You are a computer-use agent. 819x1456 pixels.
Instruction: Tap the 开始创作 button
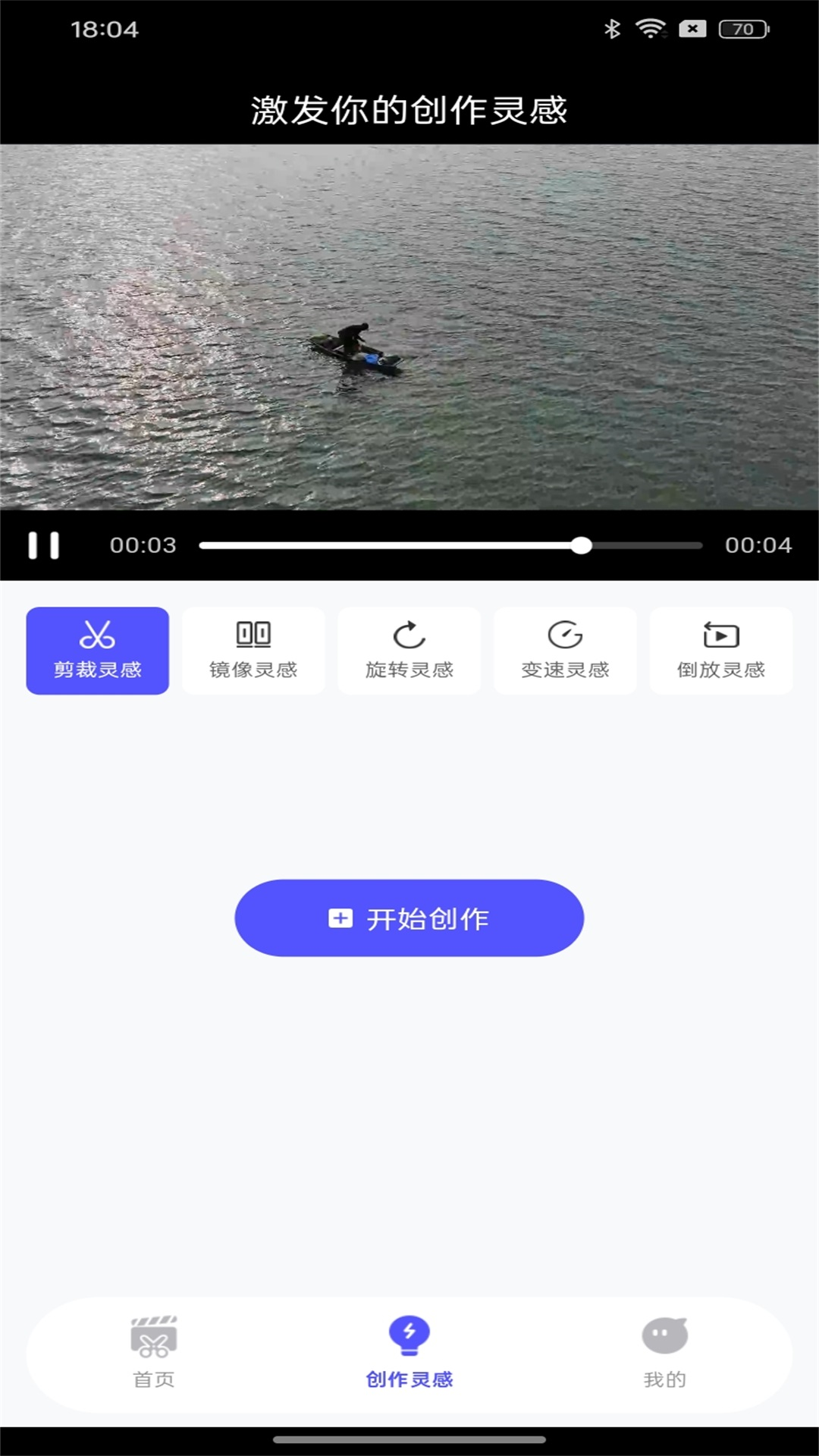click(409, 918)
